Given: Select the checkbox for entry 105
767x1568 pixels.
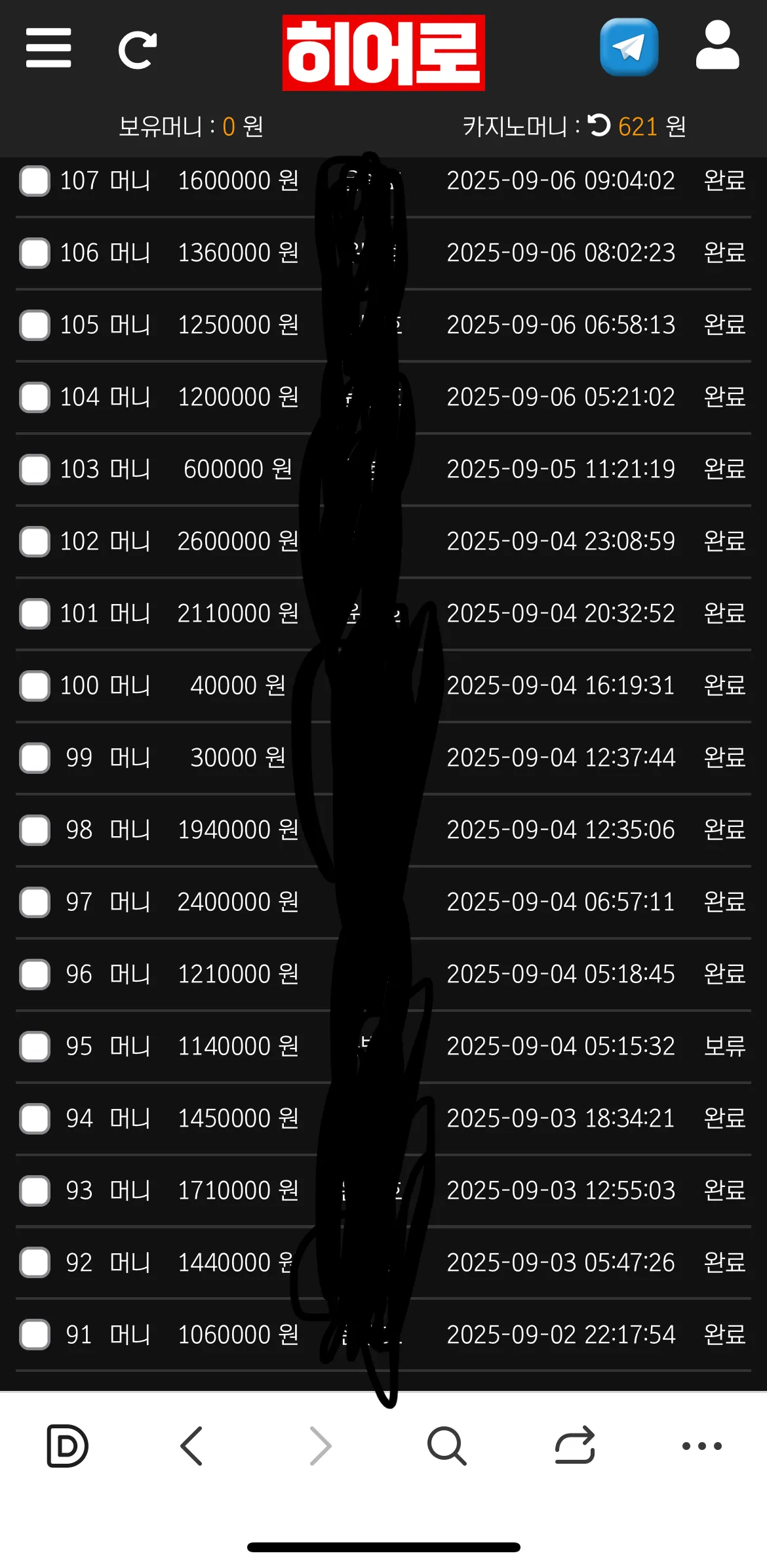Looking at the screenshot, I should click(35, 325).
